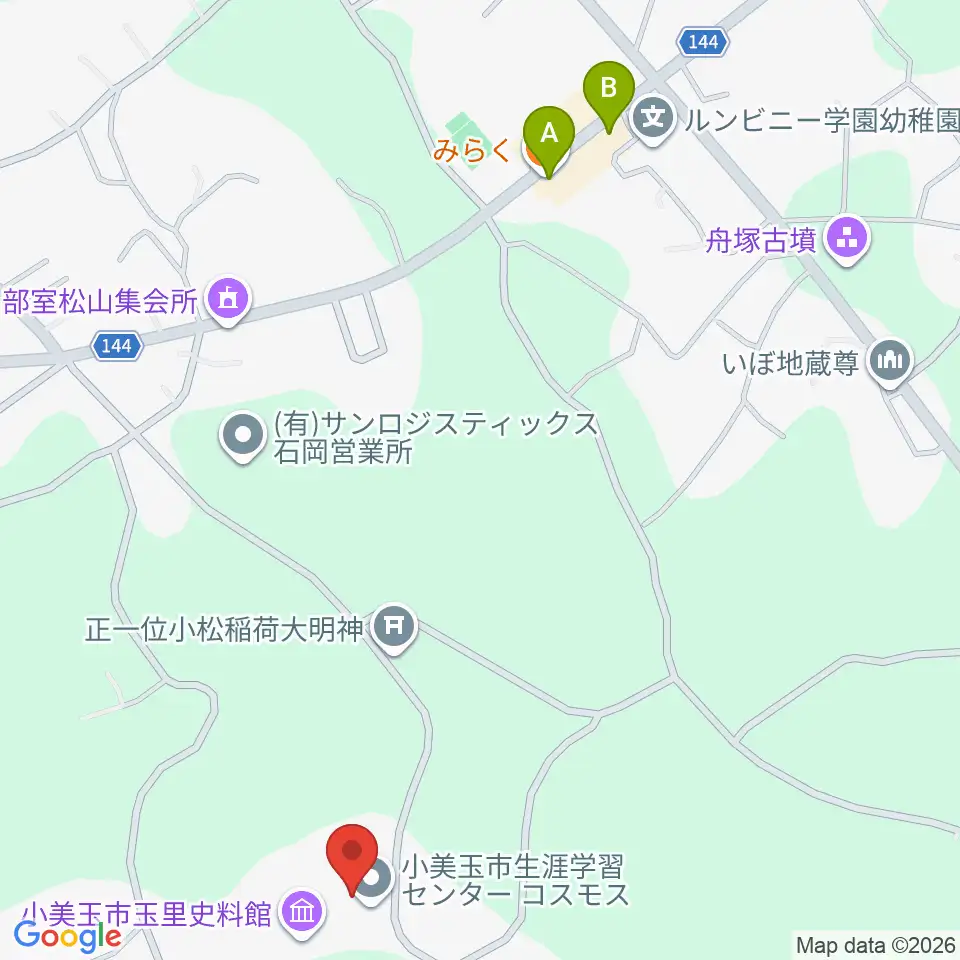
Task: Open サンロジスティックス石岡営業所 place marker
Action: 243,437
